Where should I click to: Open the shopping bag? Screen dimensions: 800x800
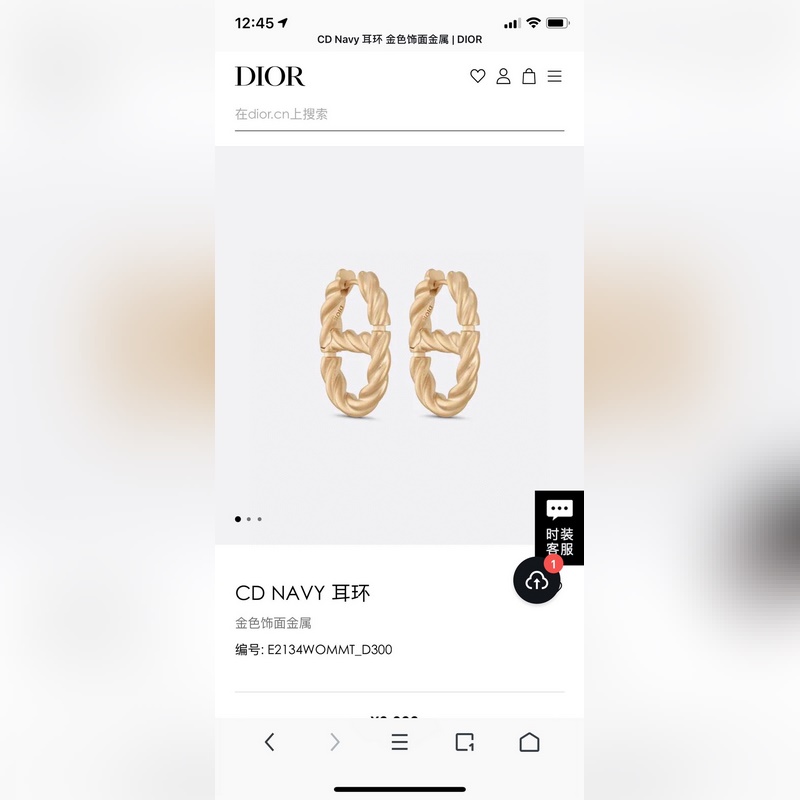(x=529, y=76)
